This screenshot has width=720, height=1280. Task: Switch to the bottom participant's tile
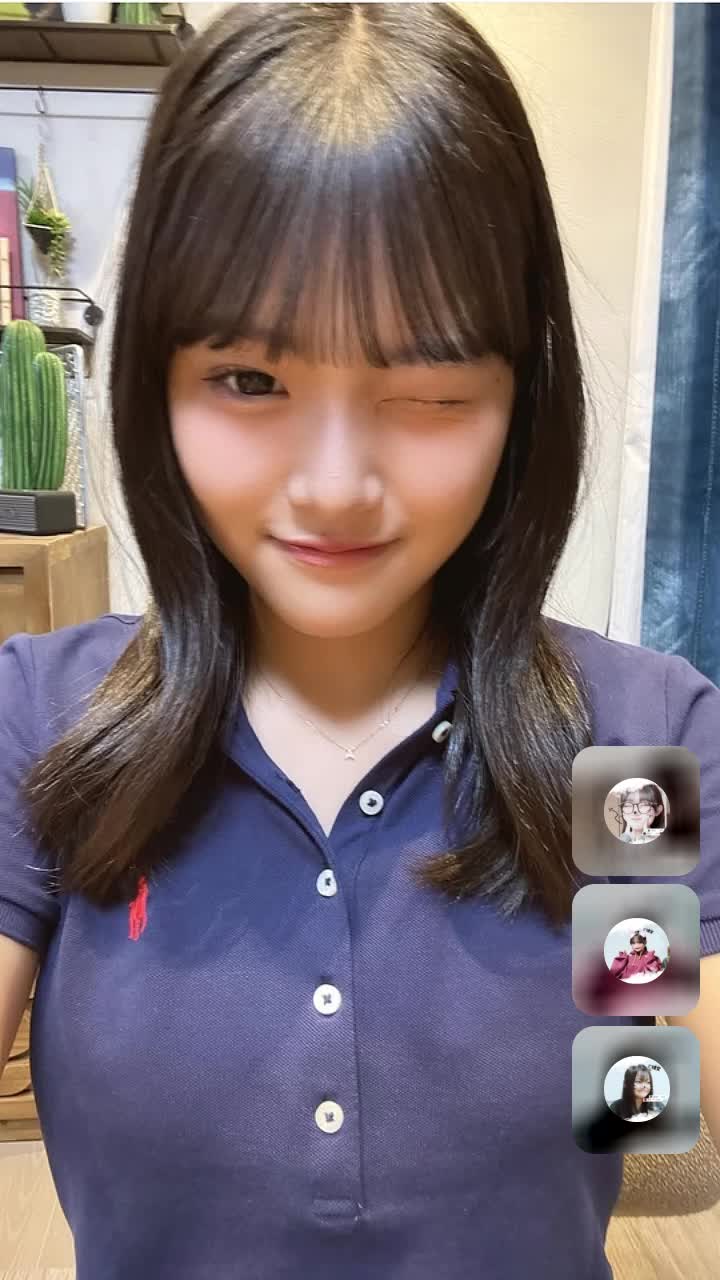click(636, 1089)
